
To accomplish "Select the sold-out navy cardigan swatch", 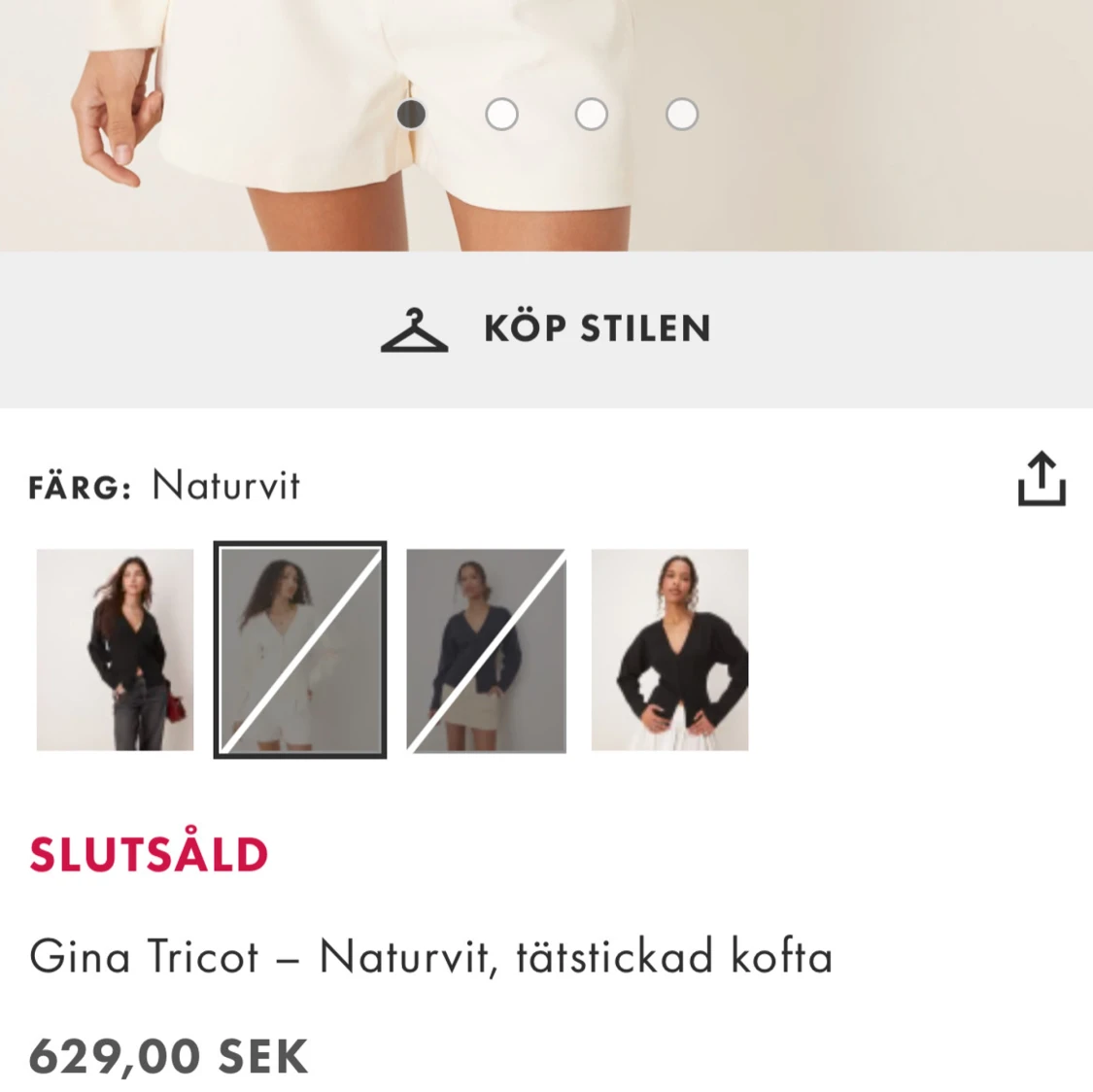I will click(x=486, y=650).
